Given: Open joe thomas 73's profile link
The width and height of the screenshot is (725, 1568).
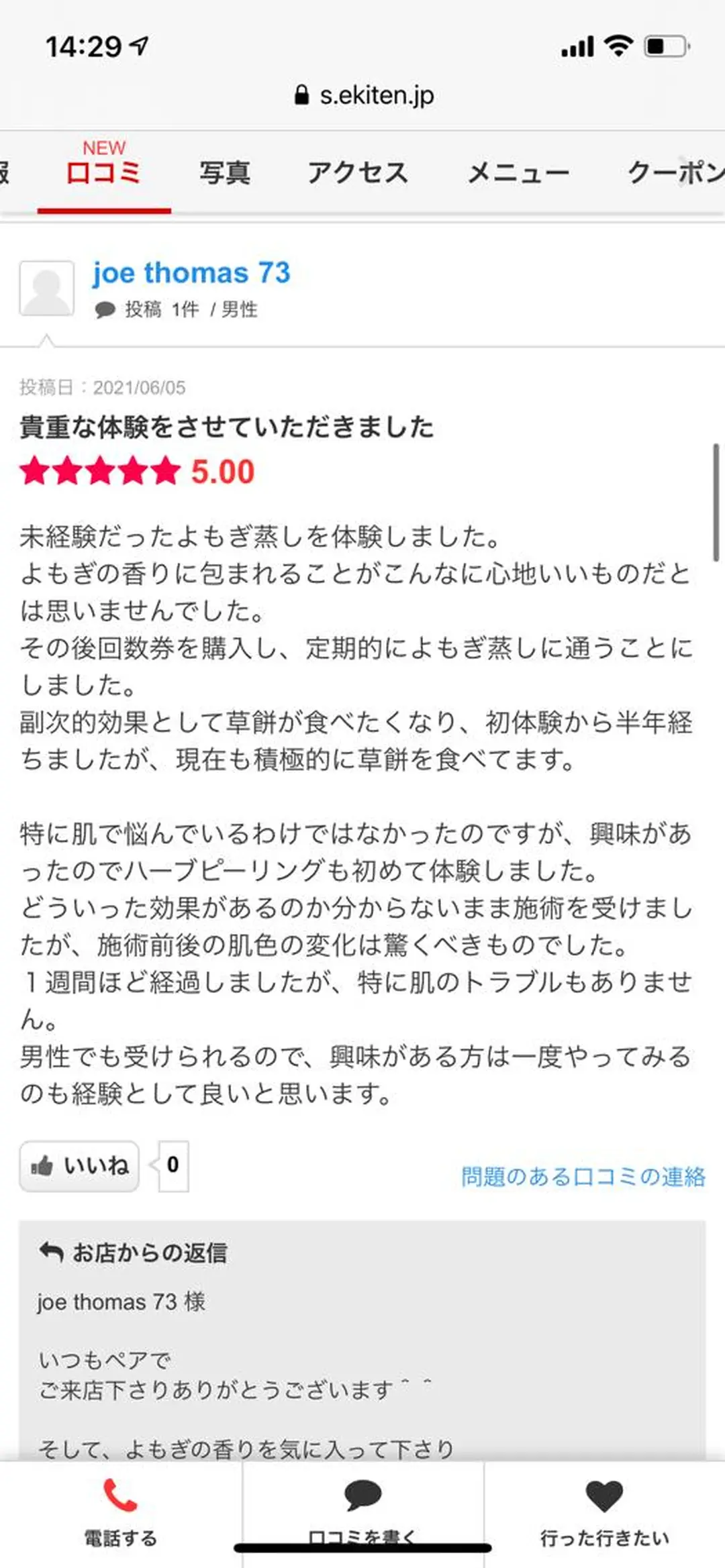Looking at the screenshot, I should tap(191, 272).
